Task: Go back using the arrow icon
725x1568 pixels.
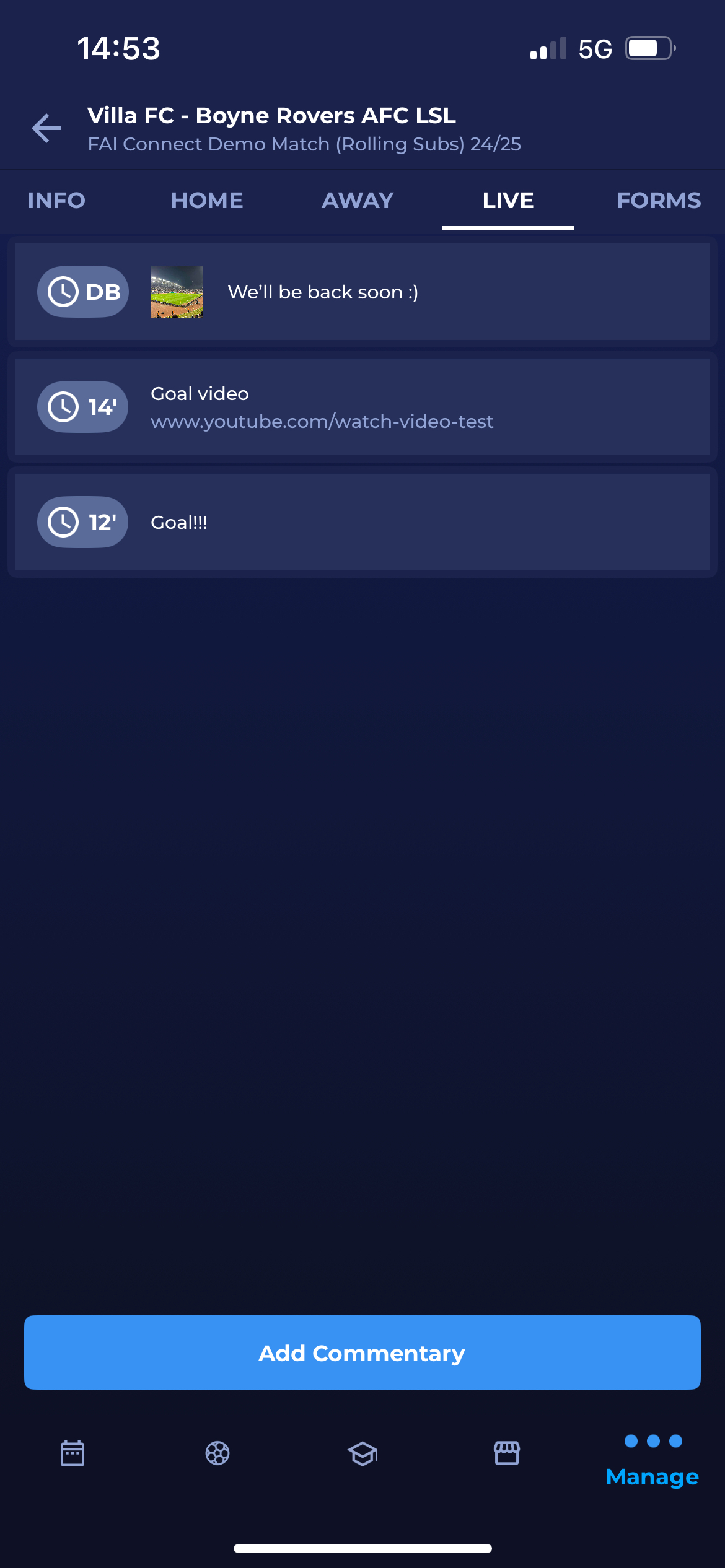Action: point(46,128)
